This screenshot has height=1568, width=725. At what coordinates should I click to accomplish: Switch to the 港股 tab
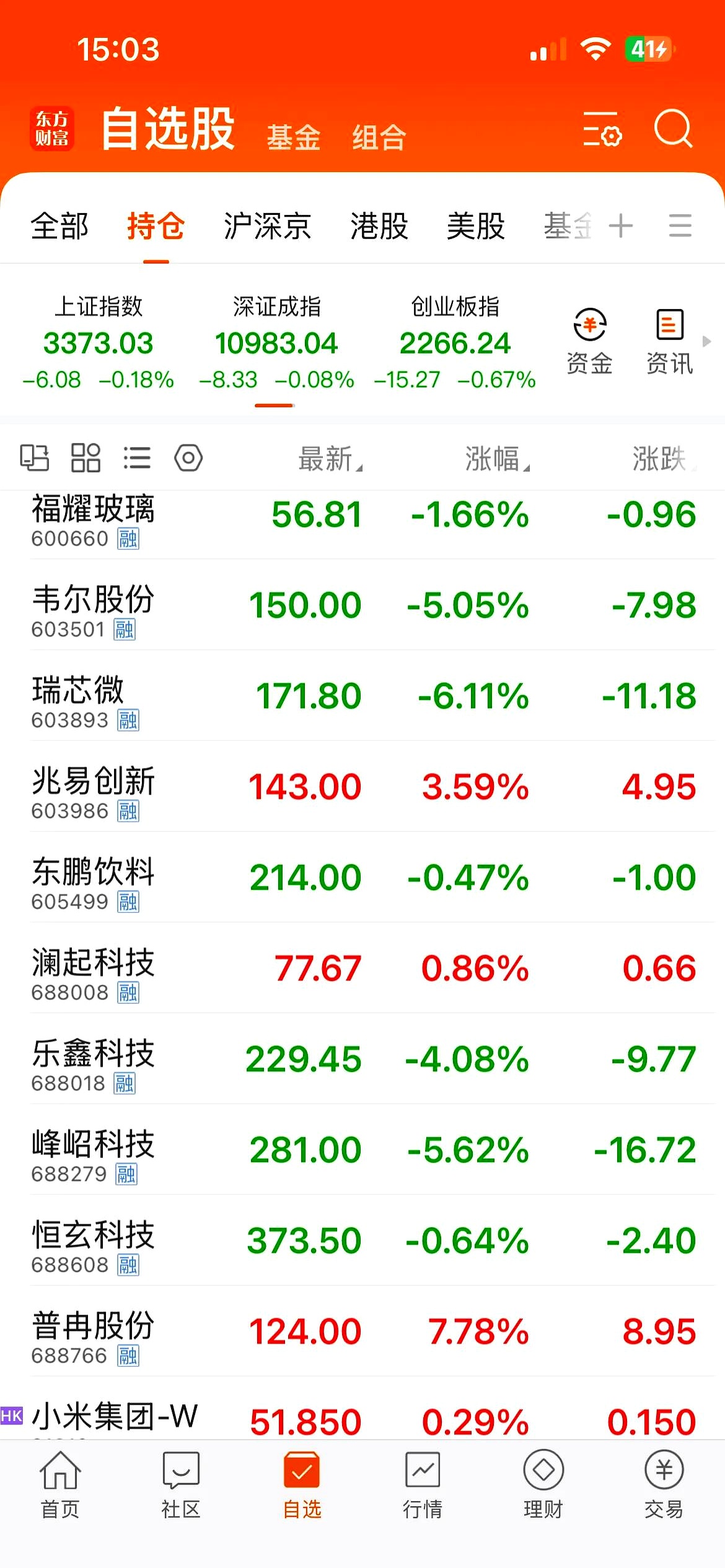380,227
